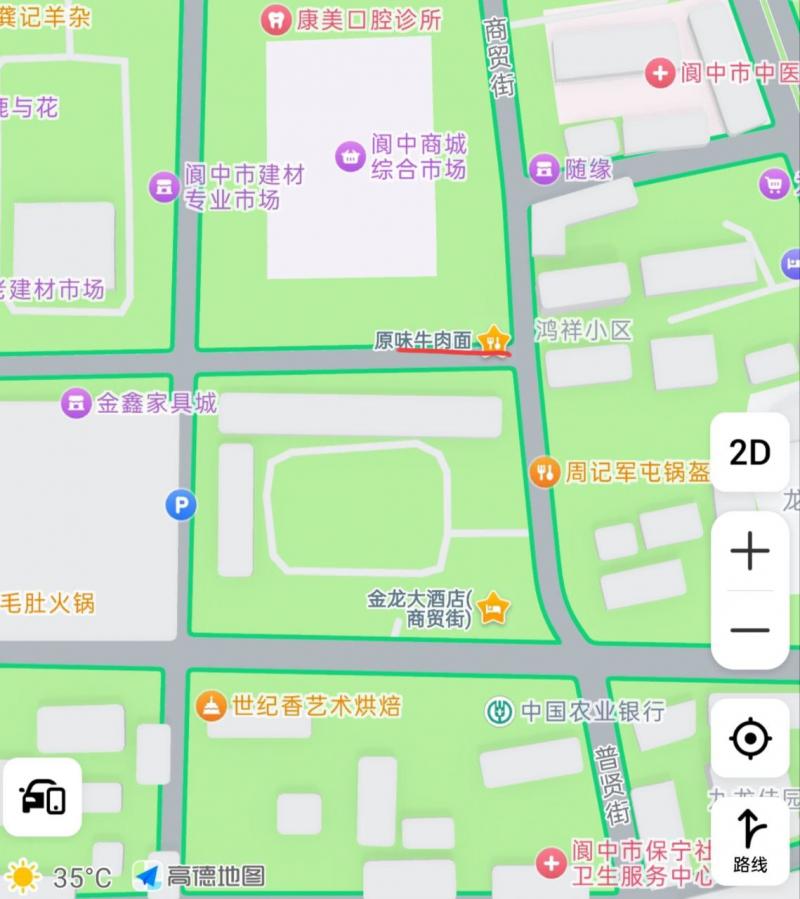The image size is (800, 899).
Task: Open the 路线 route planner
Action: coord(749,841)
